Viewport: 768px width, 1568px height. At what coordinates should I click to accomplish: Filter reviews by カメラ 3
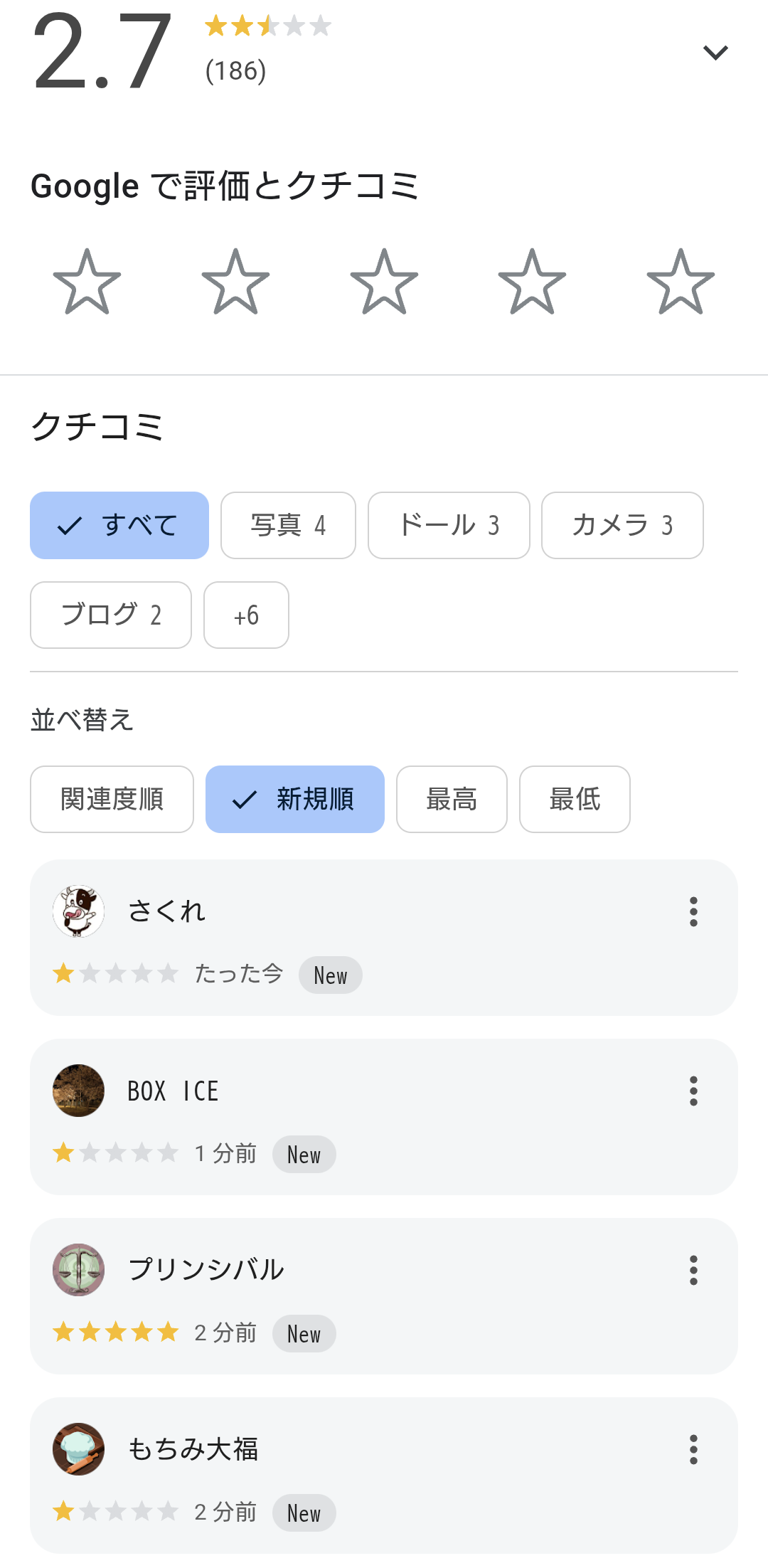tap(622, 525)
